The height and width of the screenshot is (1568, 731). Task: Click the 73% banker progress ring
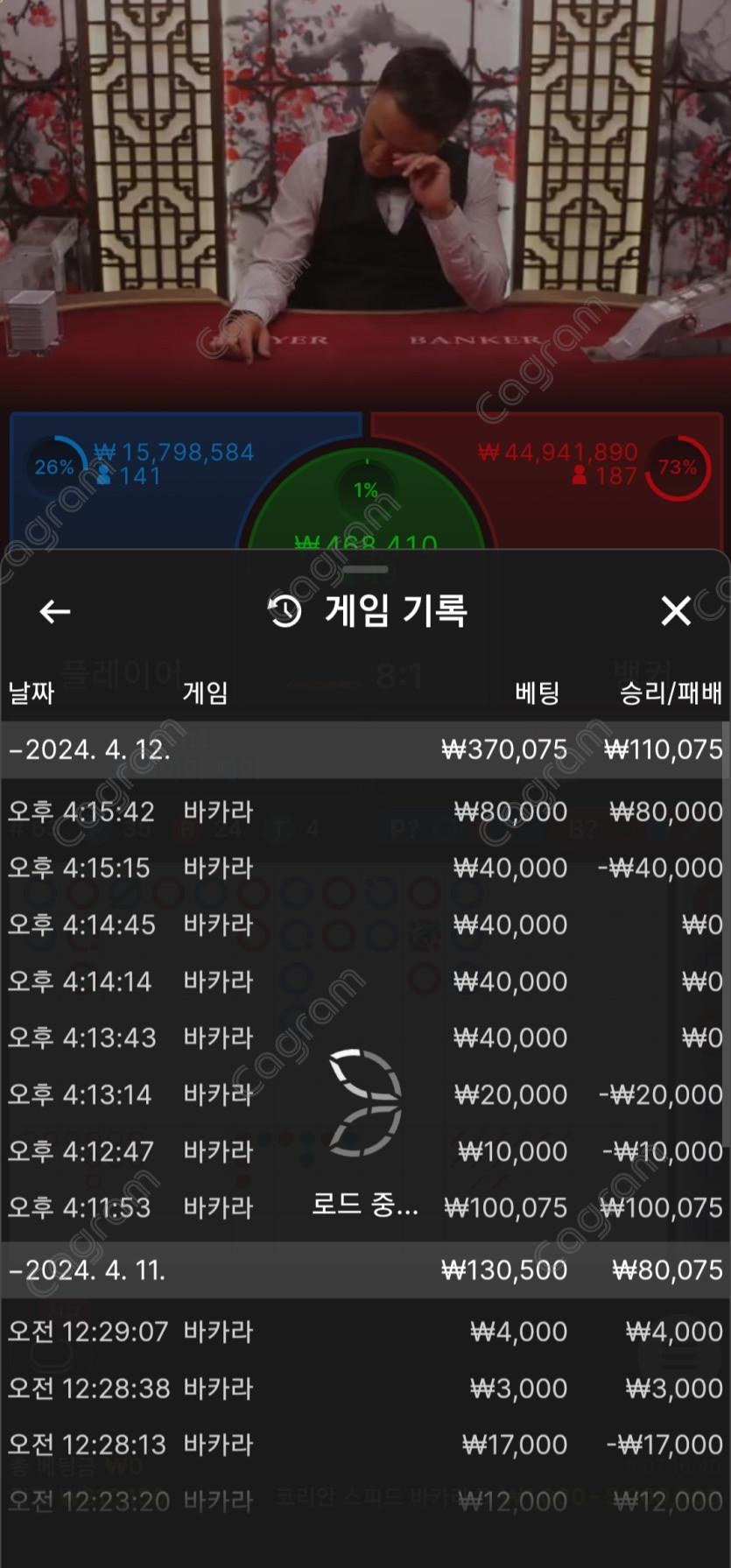[675, 468]
